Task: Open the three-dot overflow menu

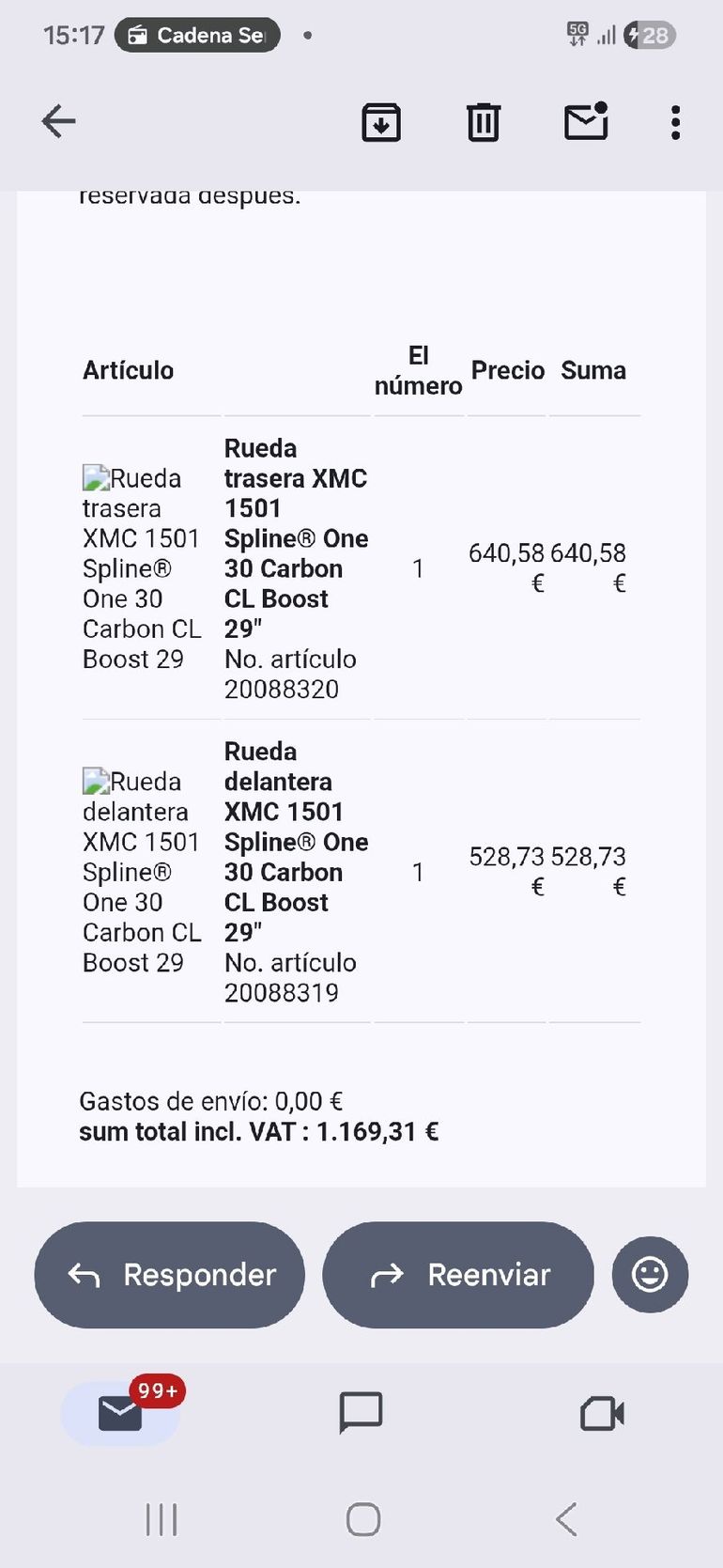Action: [675, 123]
